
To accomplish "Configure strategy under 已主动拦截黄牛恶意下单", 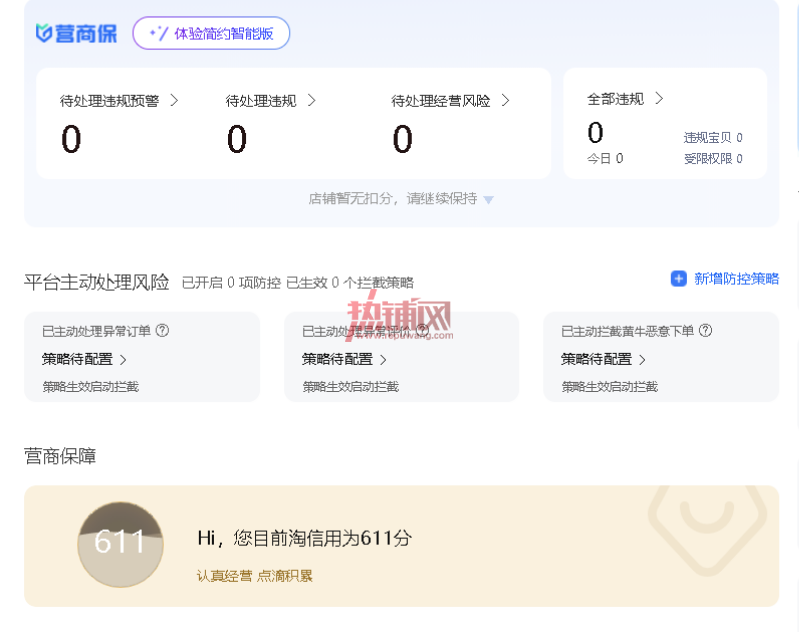I will (x=603, y=359).
